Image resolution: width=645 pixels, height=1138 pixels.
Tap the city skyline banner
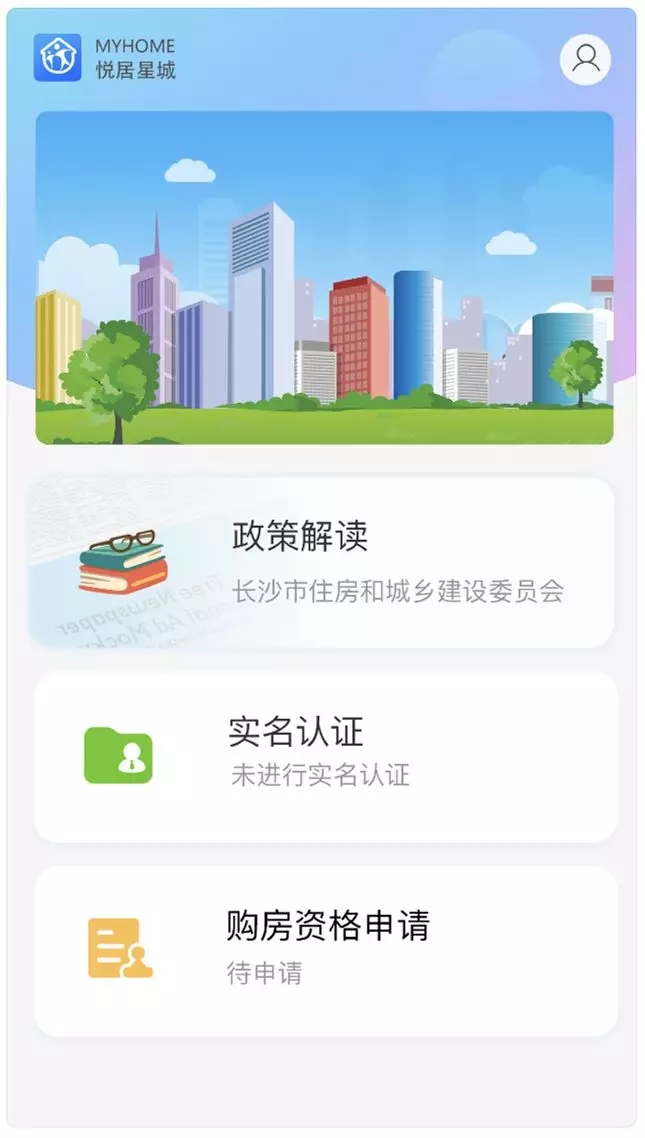324,277
